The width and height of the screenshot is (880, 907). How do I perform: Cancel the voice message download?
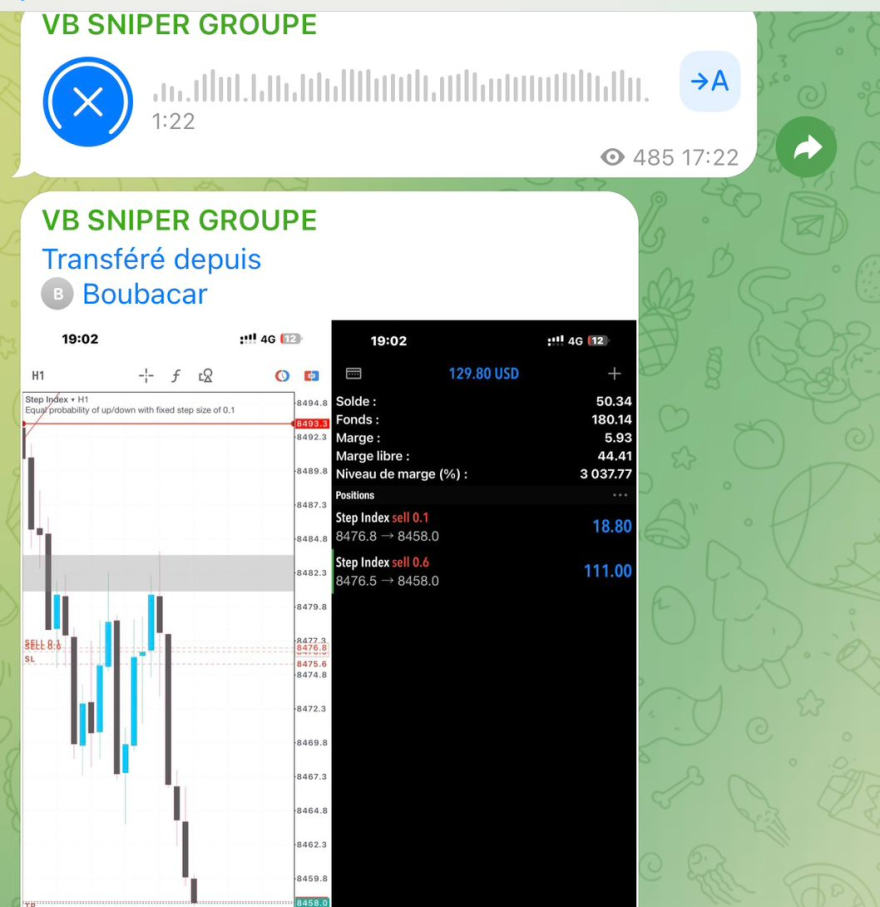tap(88, 102)
